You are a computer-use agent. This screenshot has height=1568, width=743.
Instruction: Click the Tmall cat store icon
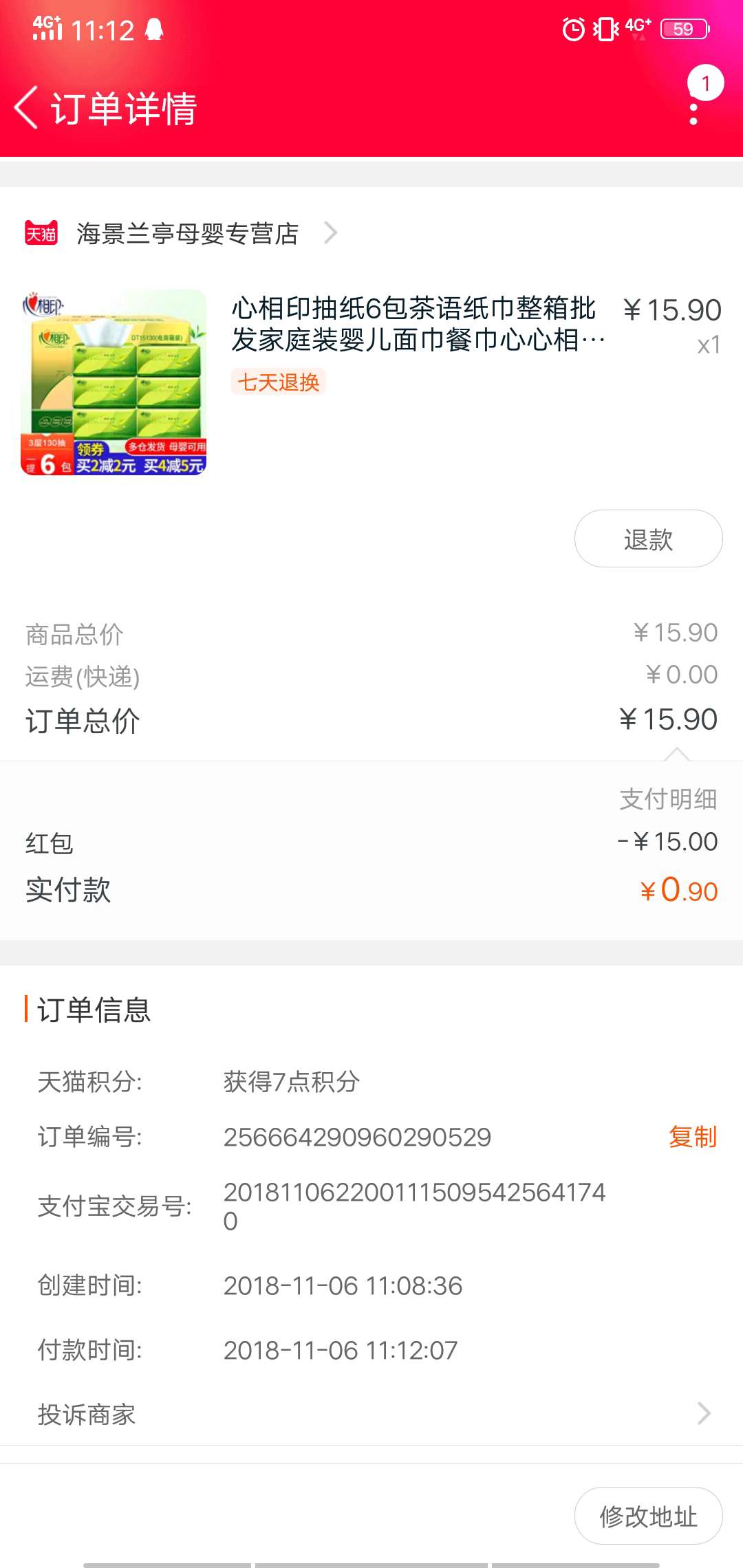tap(41, 233)
